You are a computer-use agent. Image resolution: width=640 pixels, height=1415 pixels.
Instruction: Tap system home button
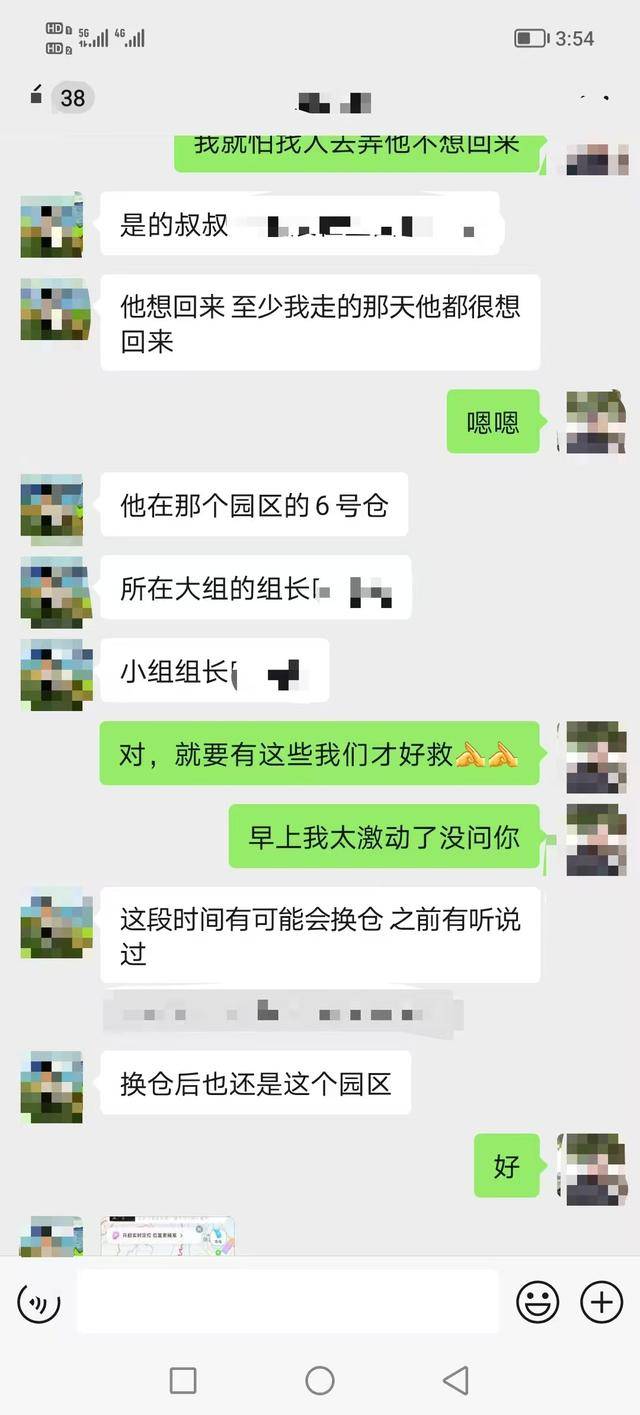[320, 1381]
